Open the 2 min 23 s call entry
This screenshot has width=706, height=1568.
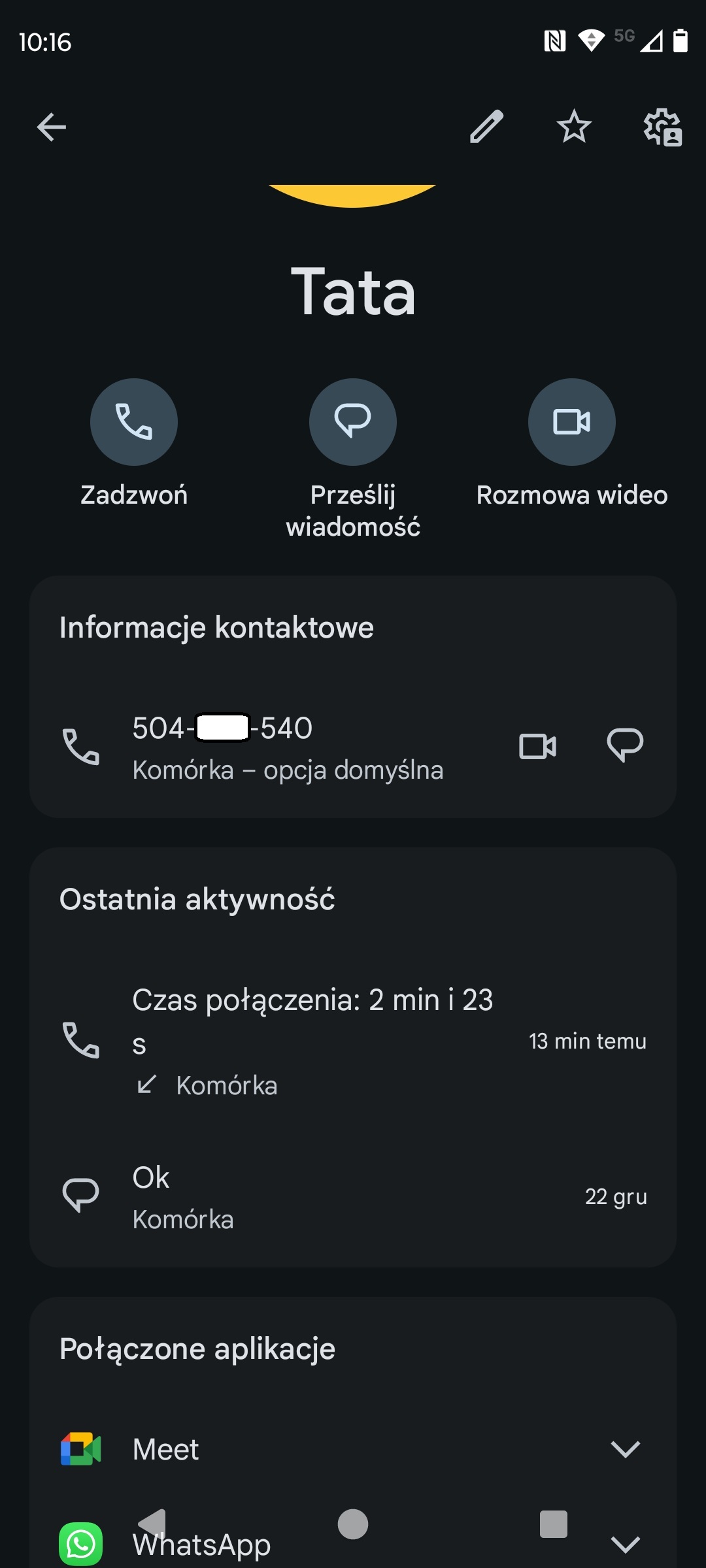tap(353, 1041)
